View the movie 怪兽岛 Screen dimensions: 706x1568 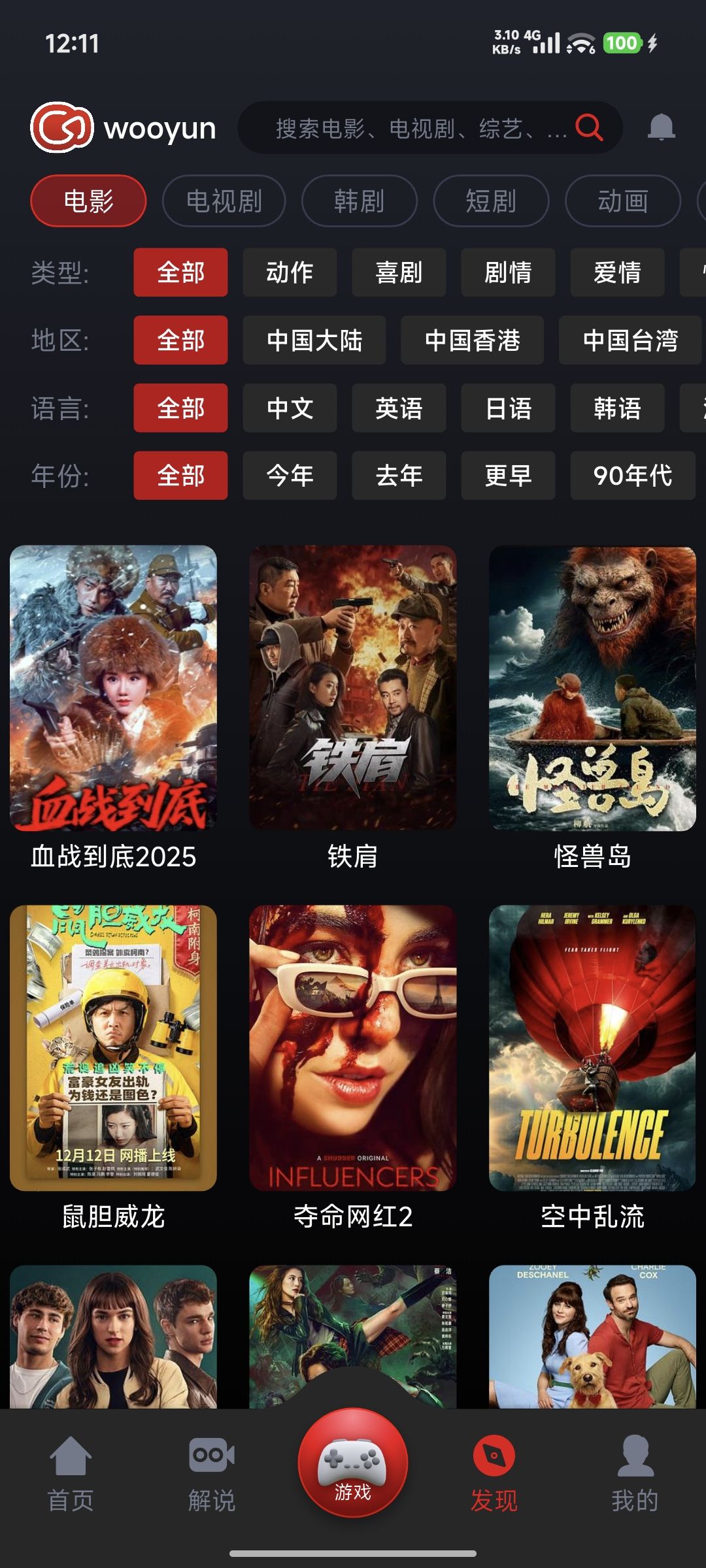[592, 689]
